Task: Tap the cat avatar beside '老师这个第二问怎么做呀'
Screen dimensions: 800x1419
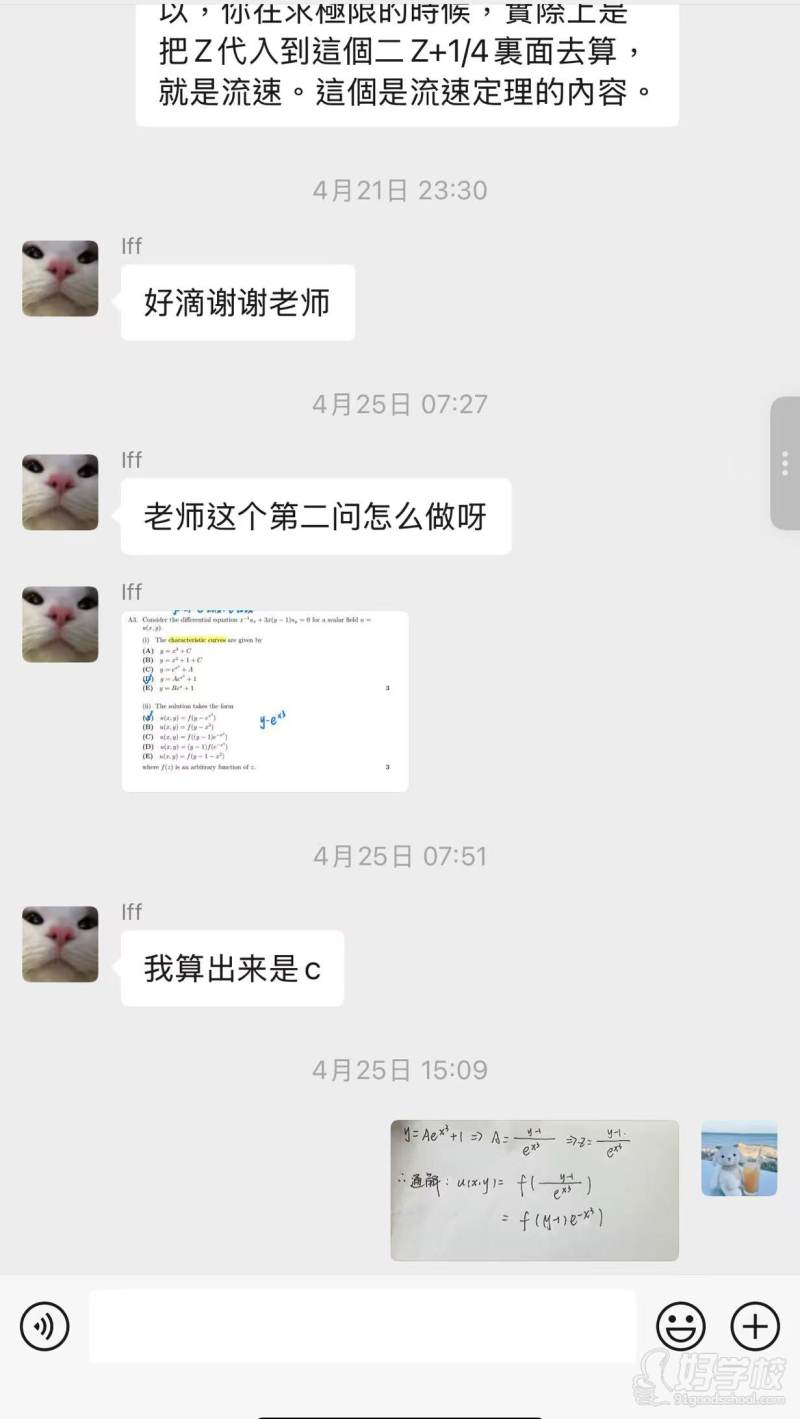Action: [59, 491]
